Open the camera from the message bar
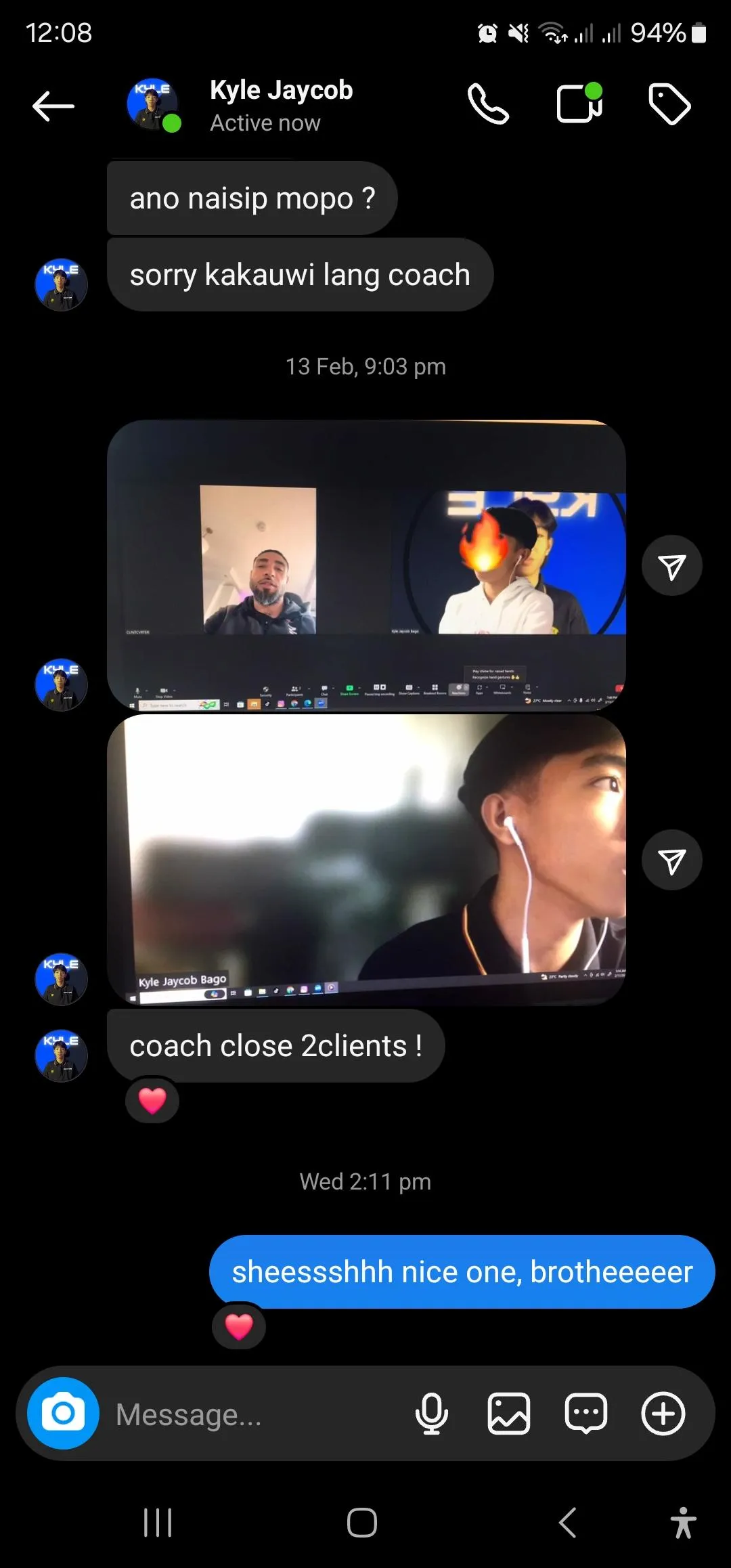This screenshot has height=1568, width=731. tap(63, 1413)
